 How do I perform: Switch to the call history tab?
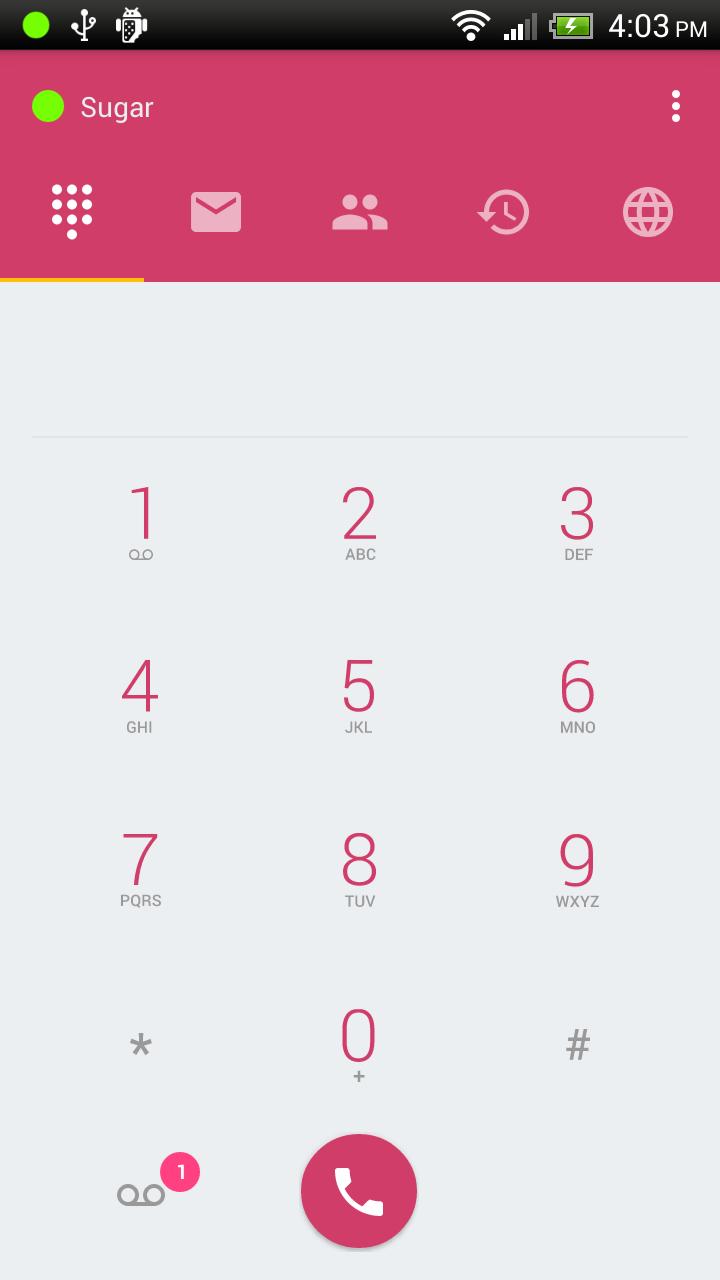click(x=504, y=212)
